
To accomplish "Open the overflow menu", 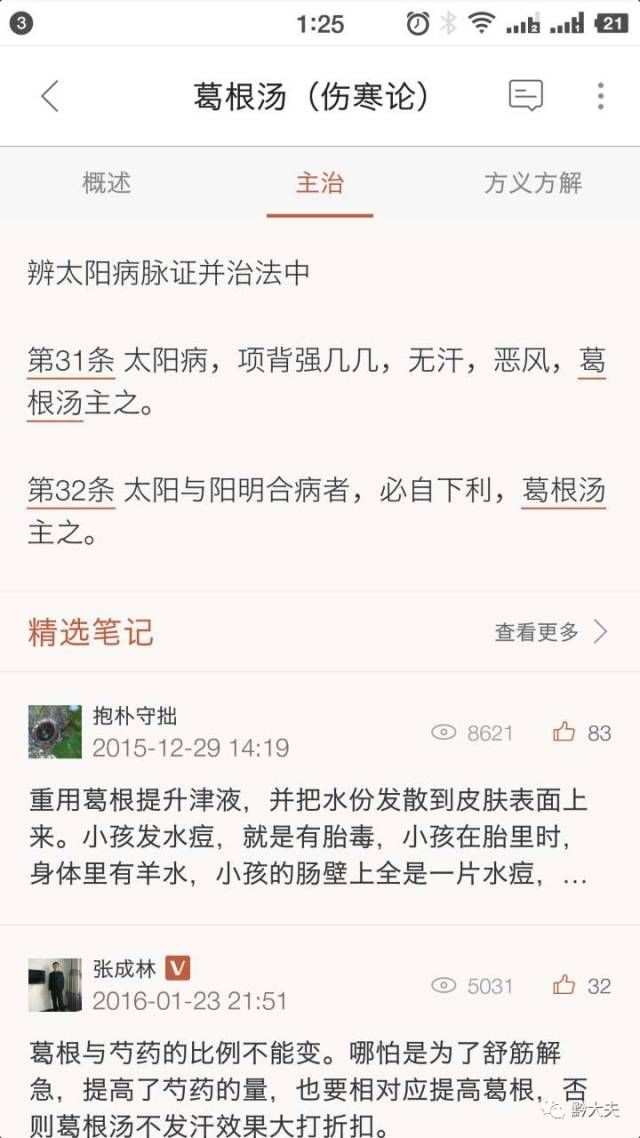I will coord(600,96).
